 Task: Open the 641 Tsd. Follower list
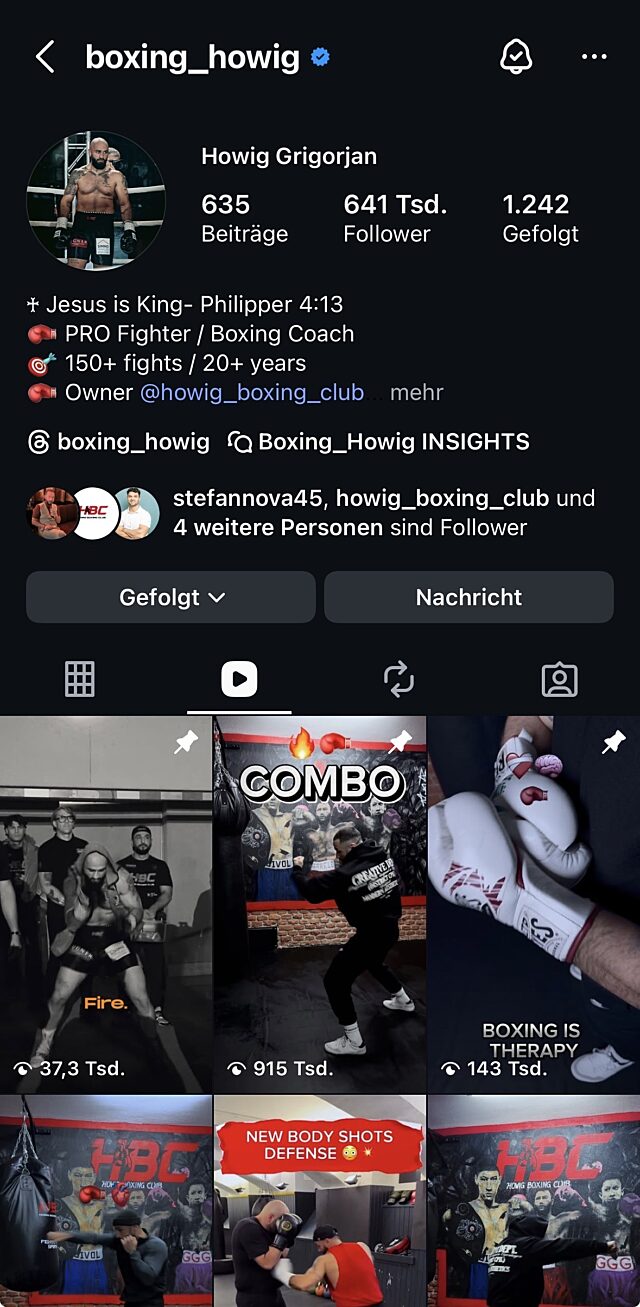pos(394,218)
